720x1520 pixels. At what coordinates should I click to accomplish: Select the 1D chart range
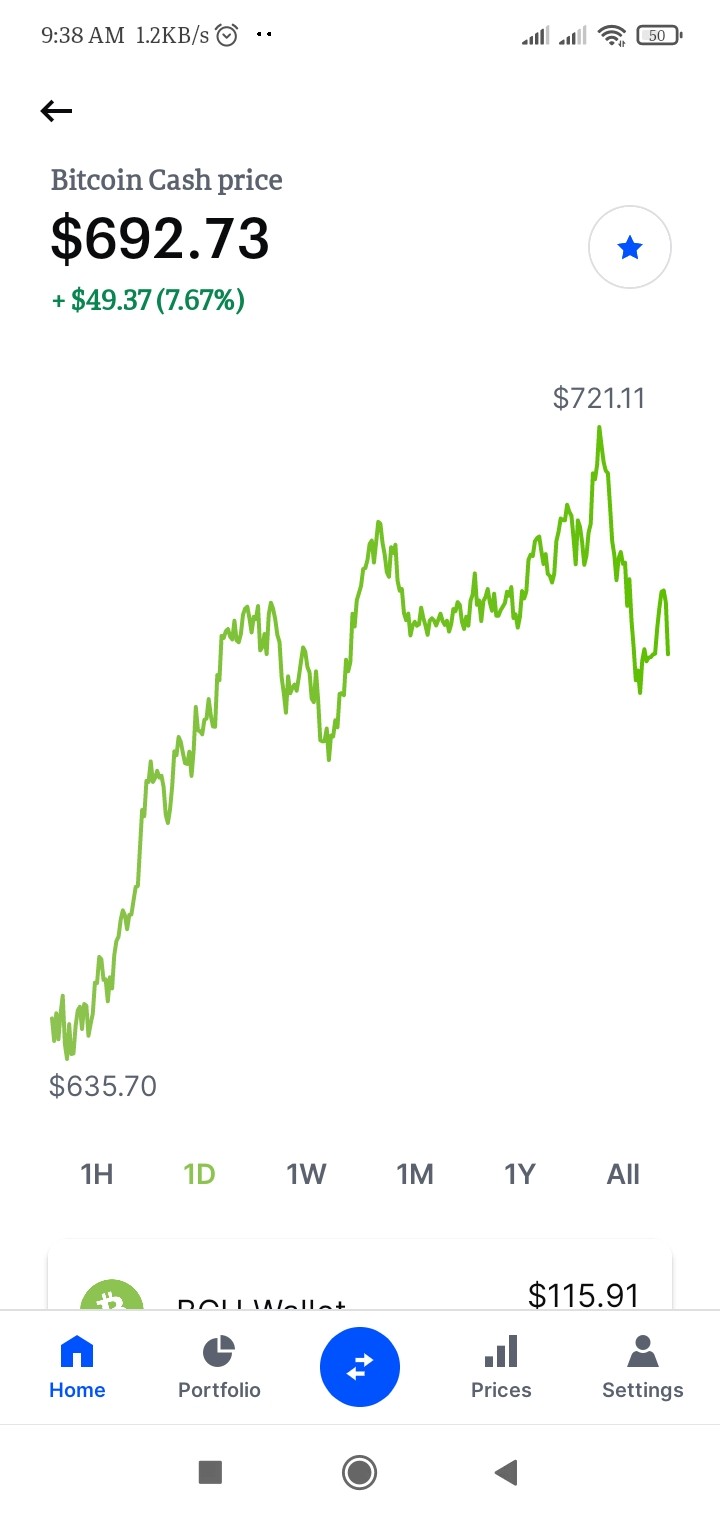pos(200,1174)
